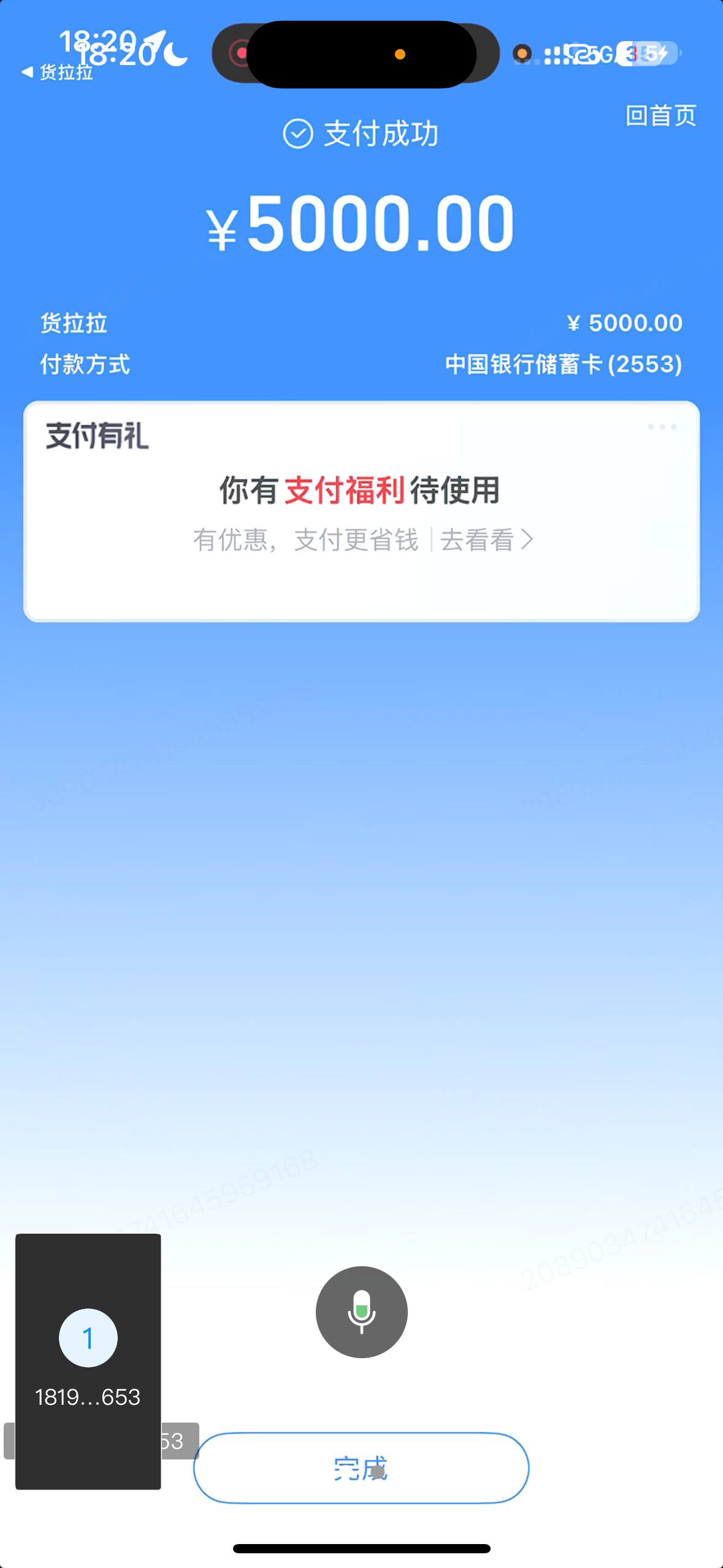The height and width of the screenshot is (1568, 723).
Task: Tap 回首页 to return home
Action: (660, 115)
